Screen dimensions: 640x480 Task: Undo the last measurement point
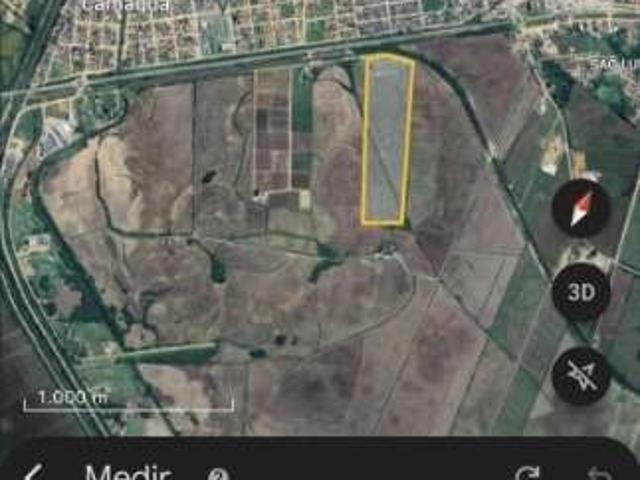(600, 474)
